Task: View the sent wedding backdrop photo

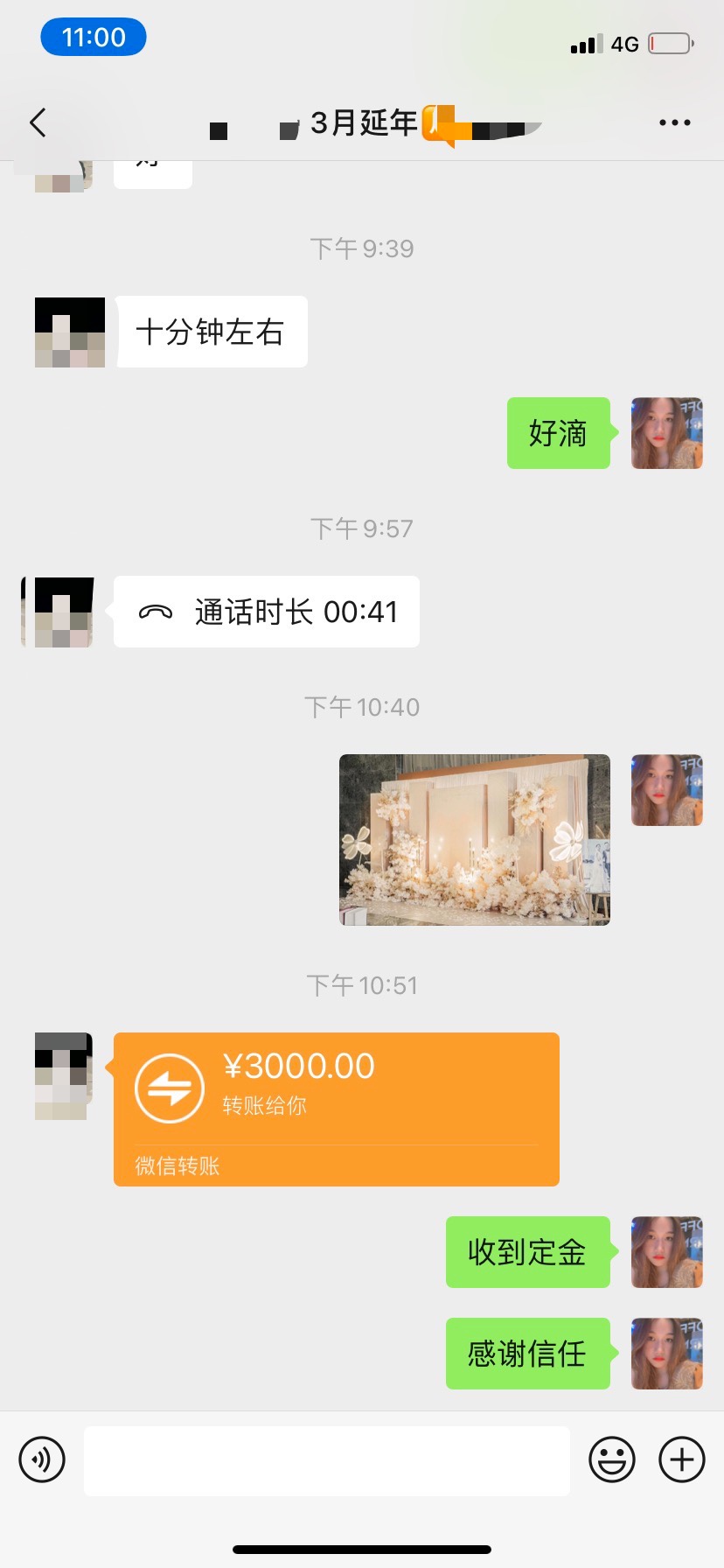Action: click(x=475, y=840)
